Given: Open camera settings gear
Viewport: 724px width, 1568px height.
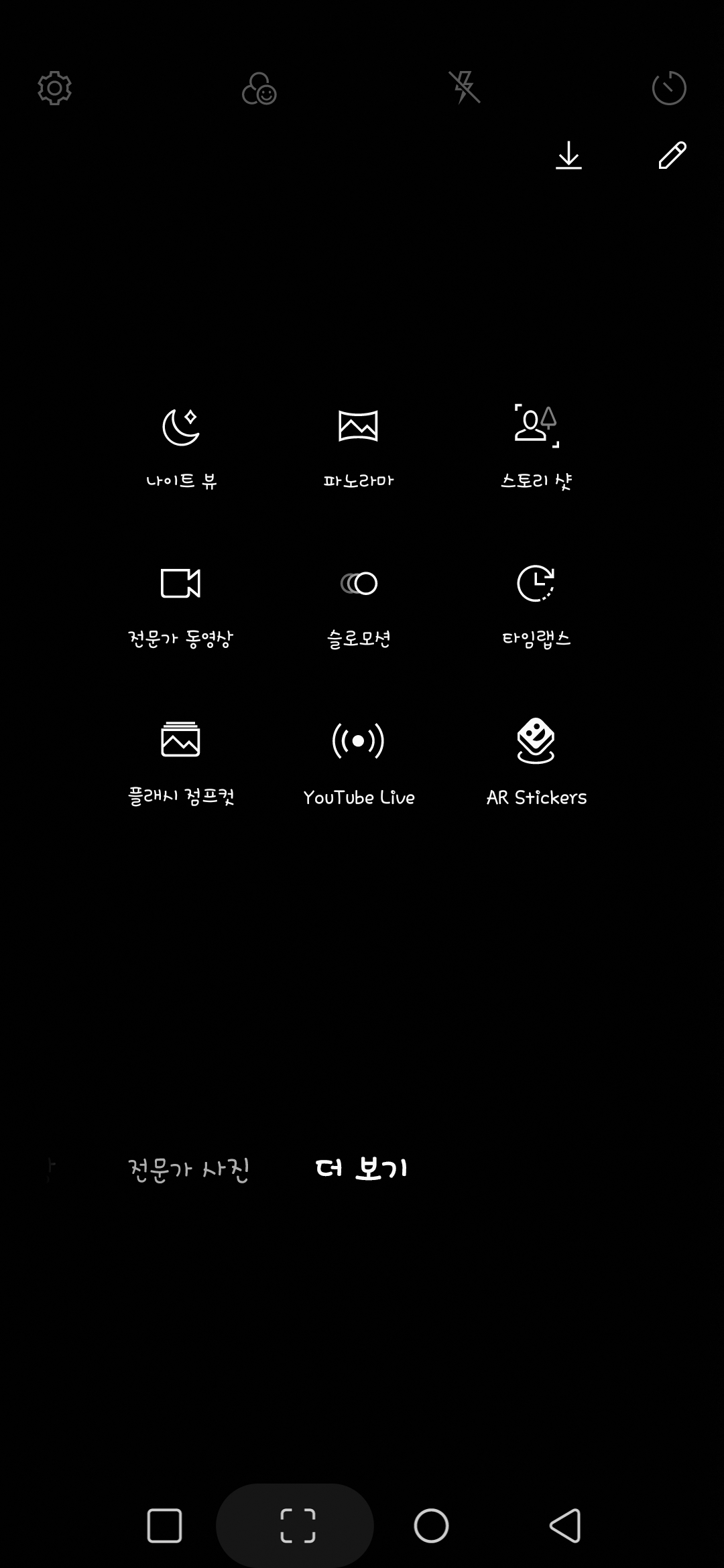Looking at the screenshot, I should click(x=54, y=88).
